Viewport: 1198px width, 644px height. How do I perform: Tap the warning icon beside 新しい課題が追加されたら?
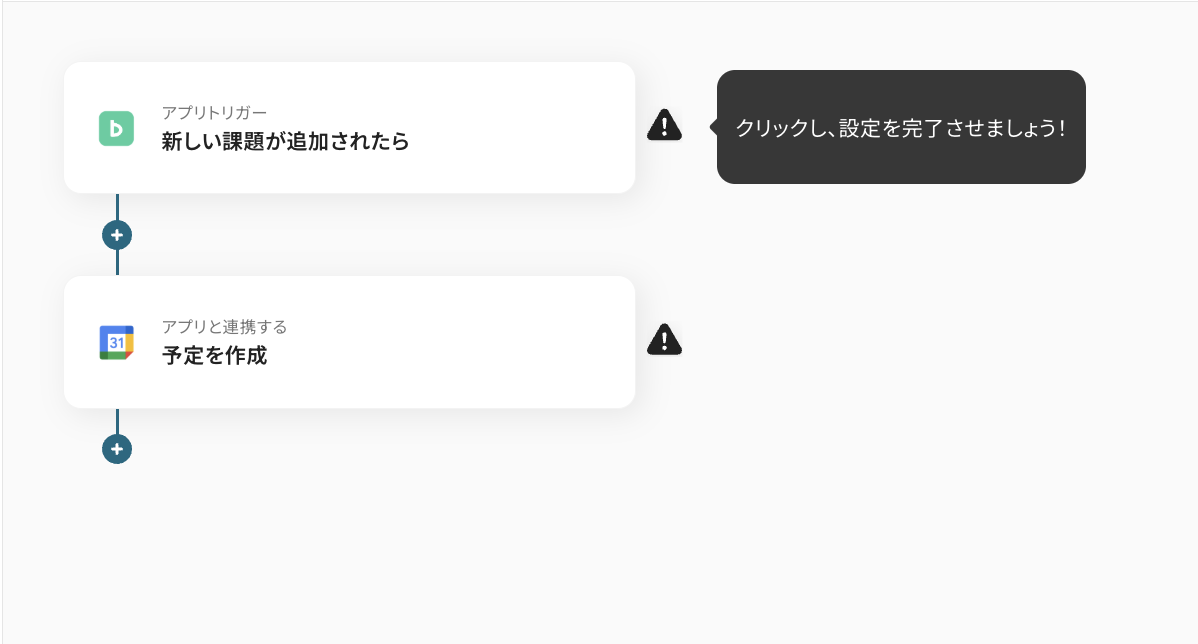click(664, 125)
